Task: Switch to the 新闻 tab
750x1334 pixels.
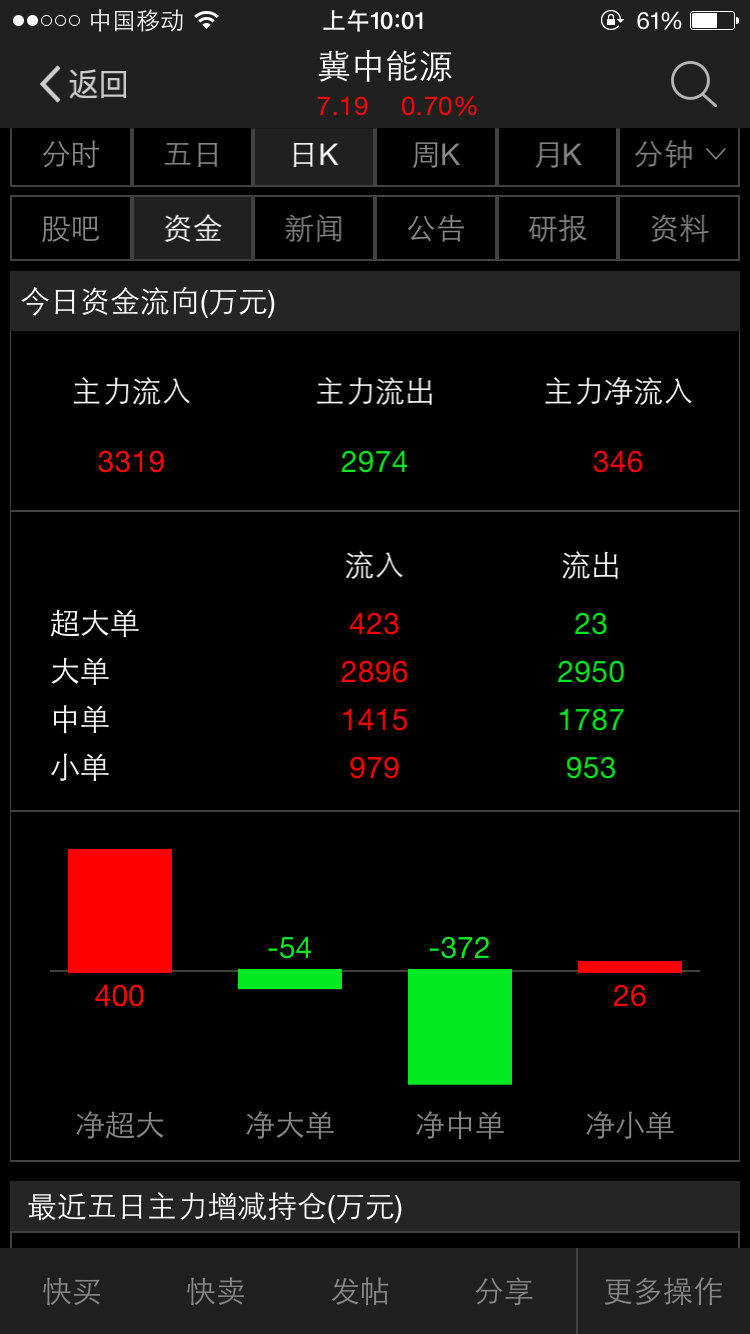Action: (x=314, y=229)
